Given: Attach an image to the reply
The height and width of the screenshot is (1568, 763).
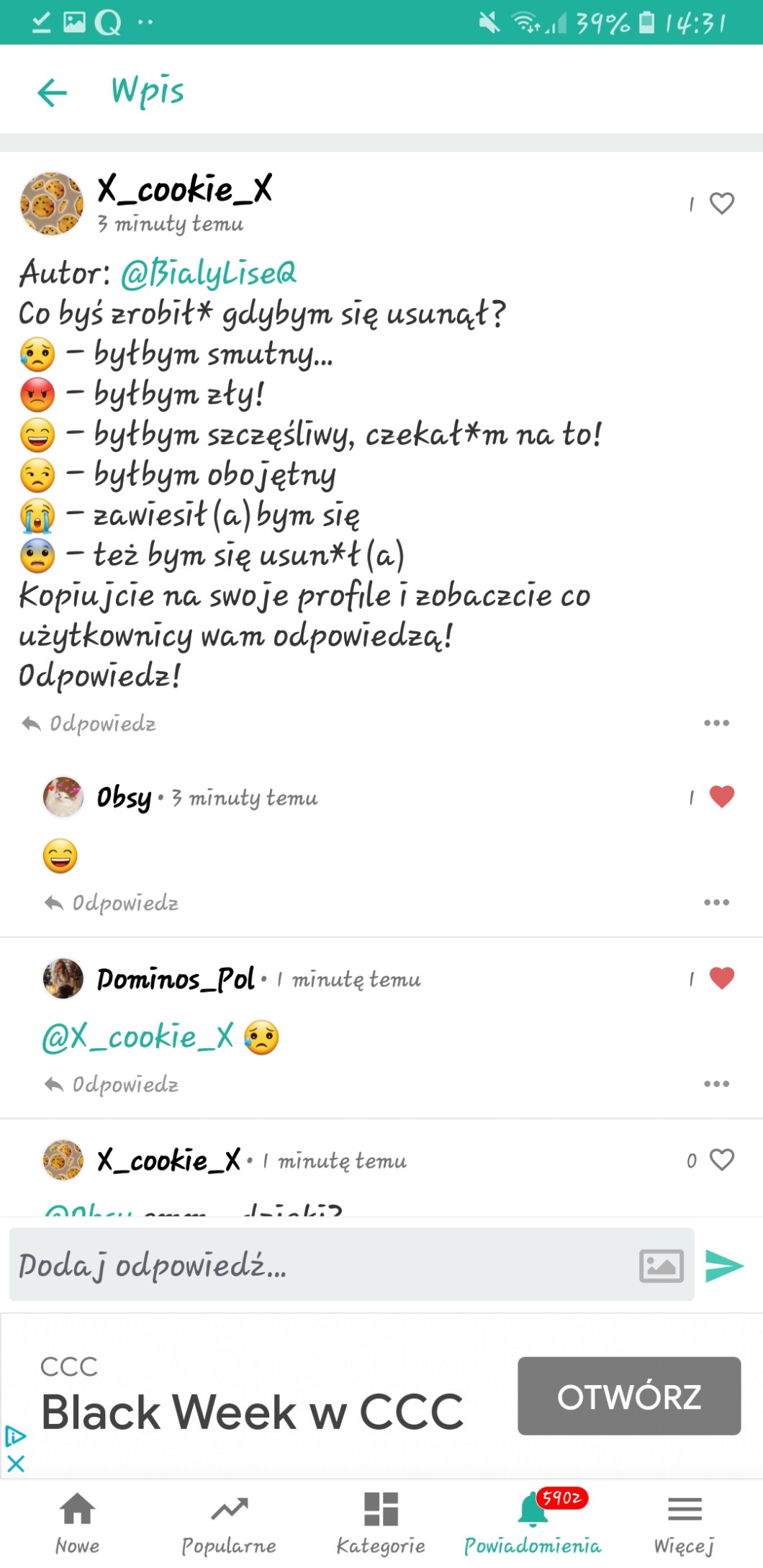Looking at the screenshot, I should point(661,1266).
